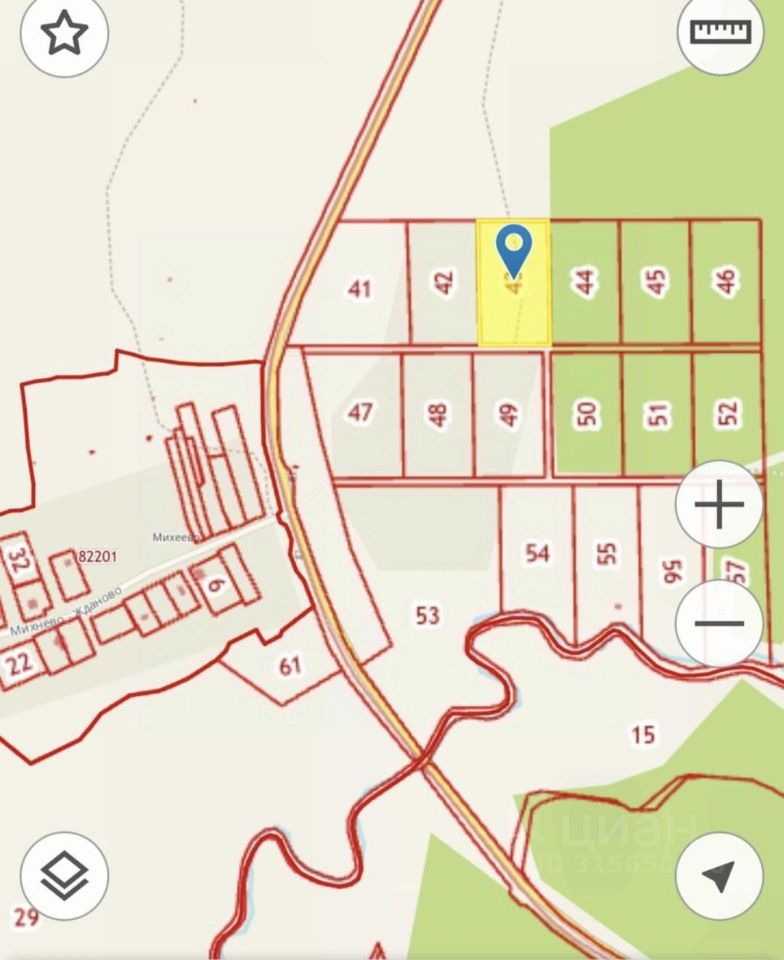Open the map layers selector
The height and width of the screenshot is (960, 784).
pos(65,876)
